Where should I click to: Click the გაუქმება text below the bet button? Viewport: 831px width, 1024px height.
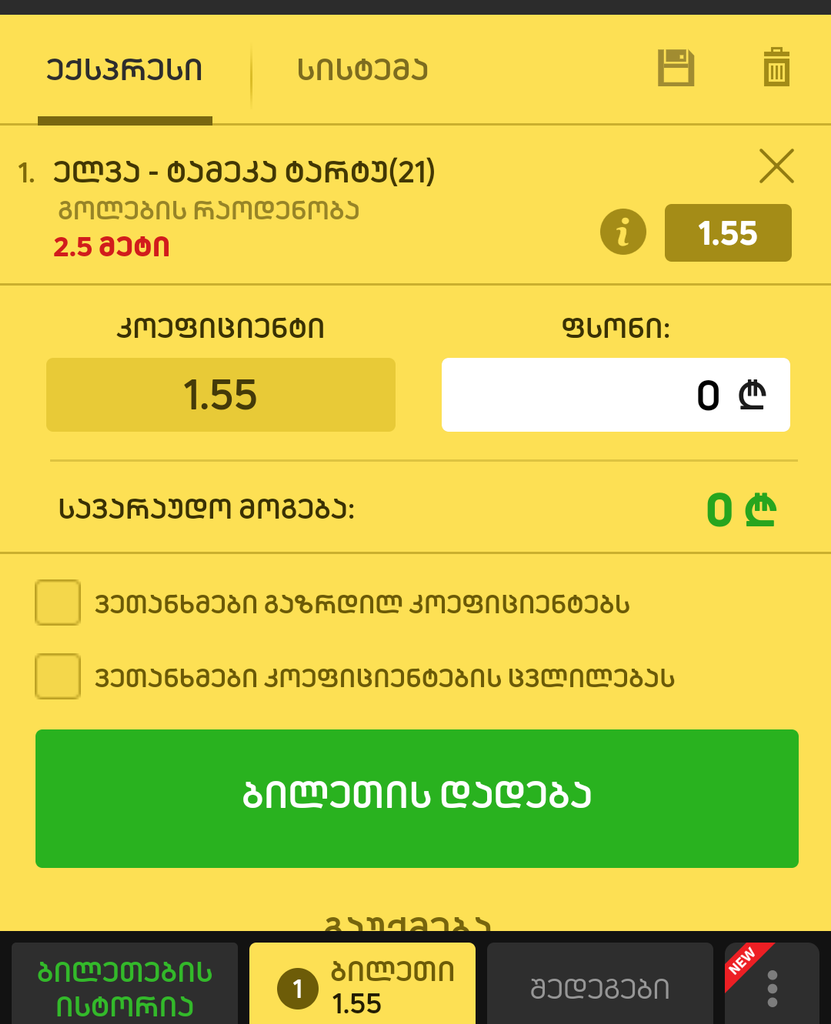tap(415, 922)
